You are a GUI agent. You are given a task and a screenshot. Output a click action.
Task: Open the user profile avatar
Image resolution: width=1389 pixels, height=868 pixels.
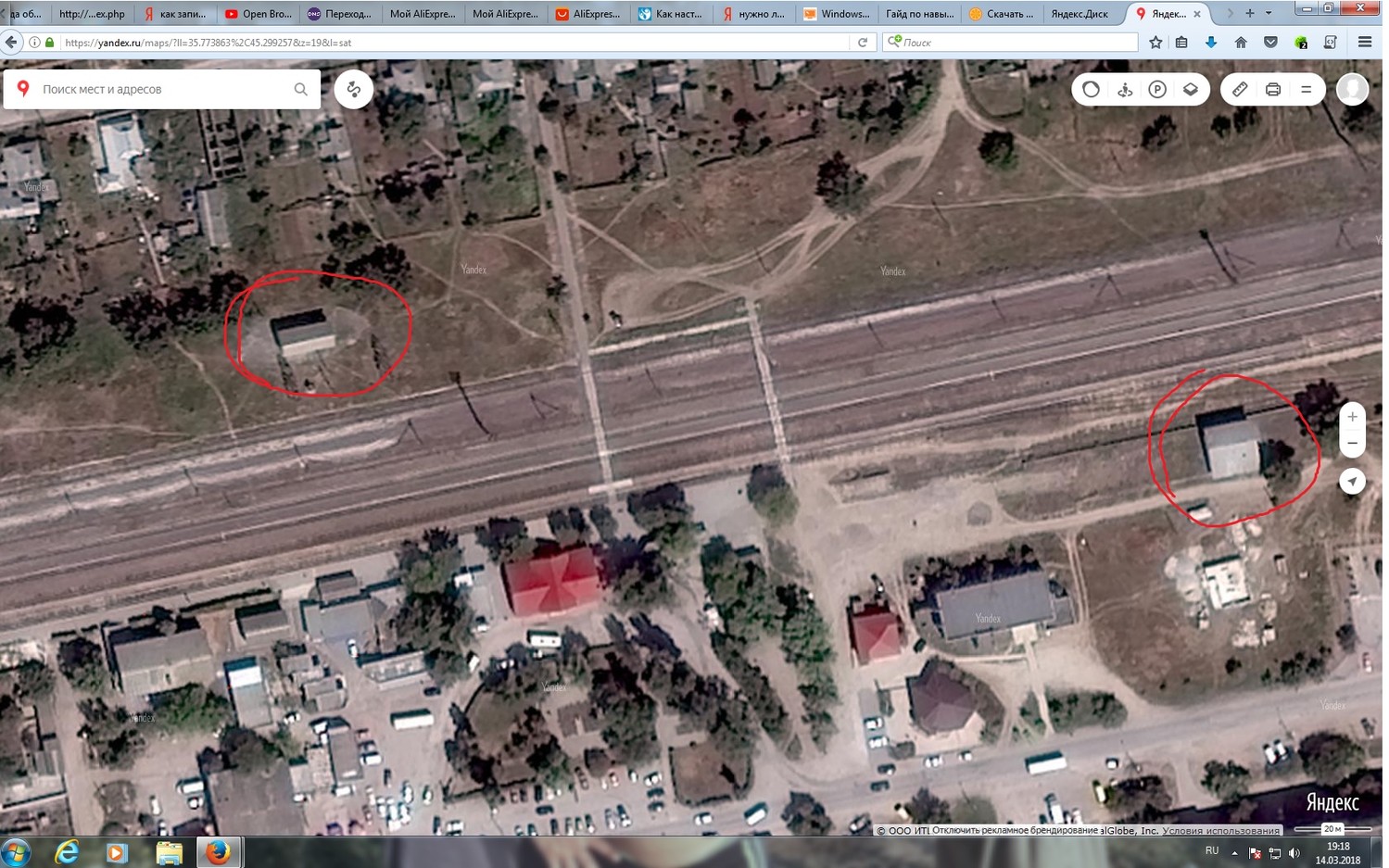(x=1352, y=89)
